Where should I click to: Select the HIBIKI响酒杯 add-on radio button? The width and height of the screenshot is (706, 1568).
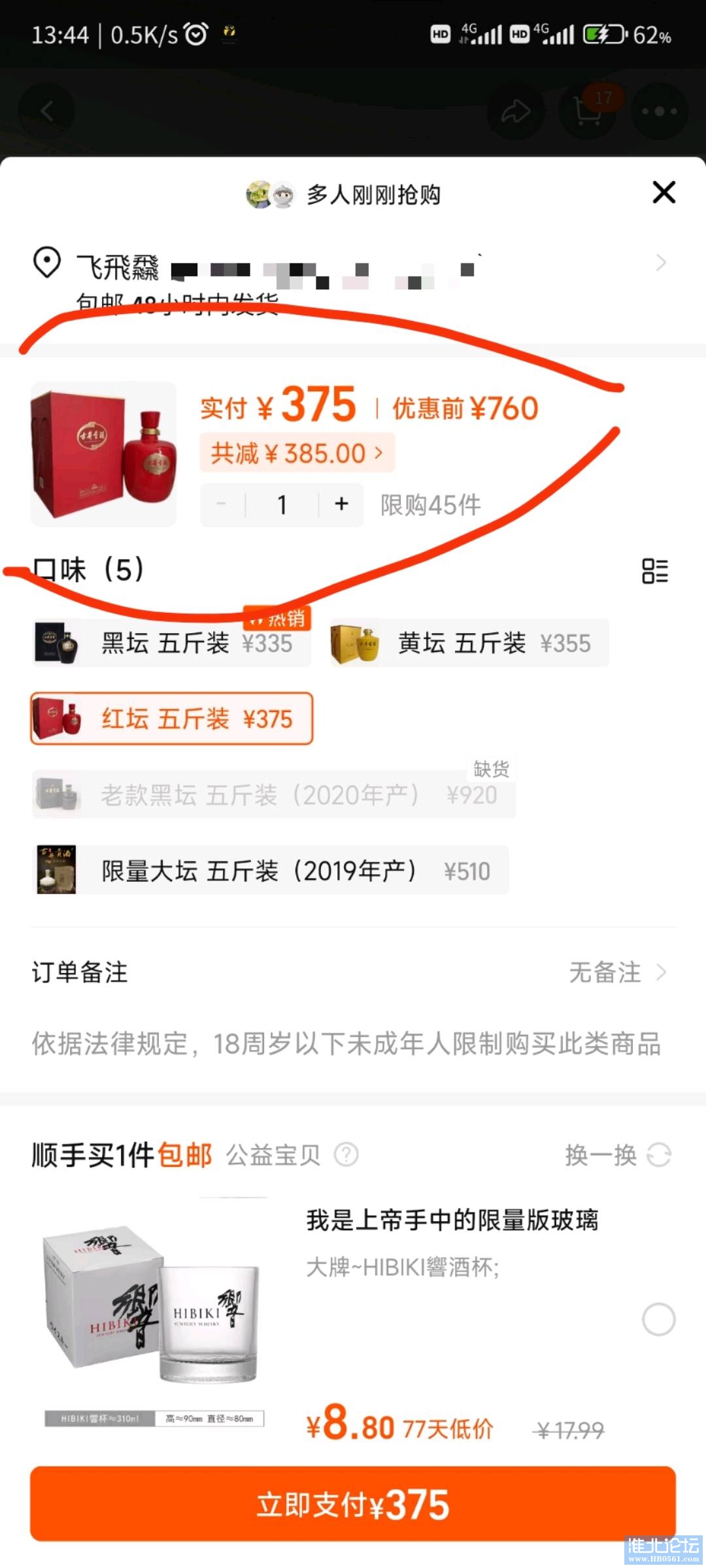tap(658, 1320)
